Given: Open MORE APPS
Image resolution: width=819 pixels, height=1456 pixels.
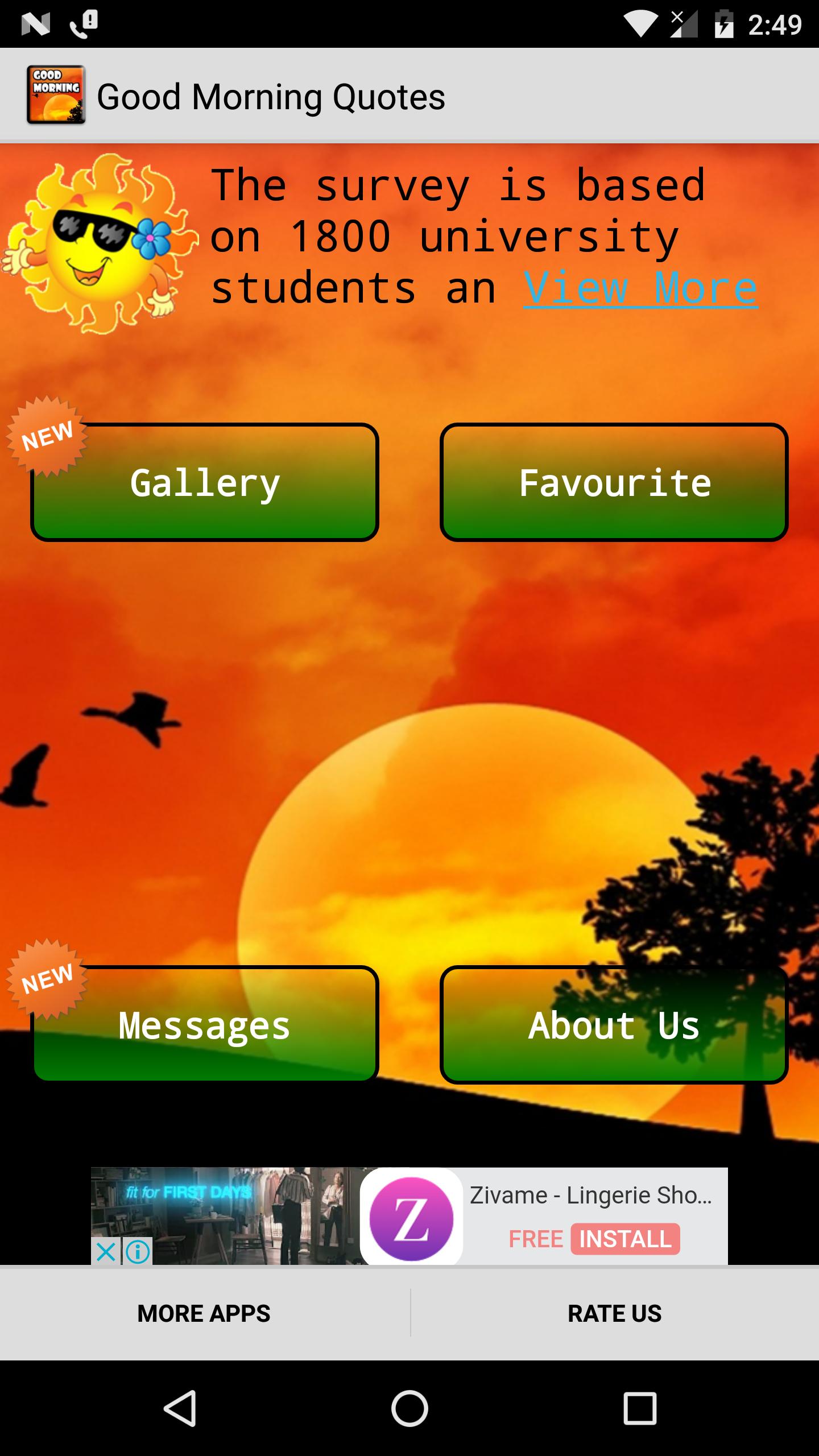Looking at the screenshot, I should [204, 1313].
